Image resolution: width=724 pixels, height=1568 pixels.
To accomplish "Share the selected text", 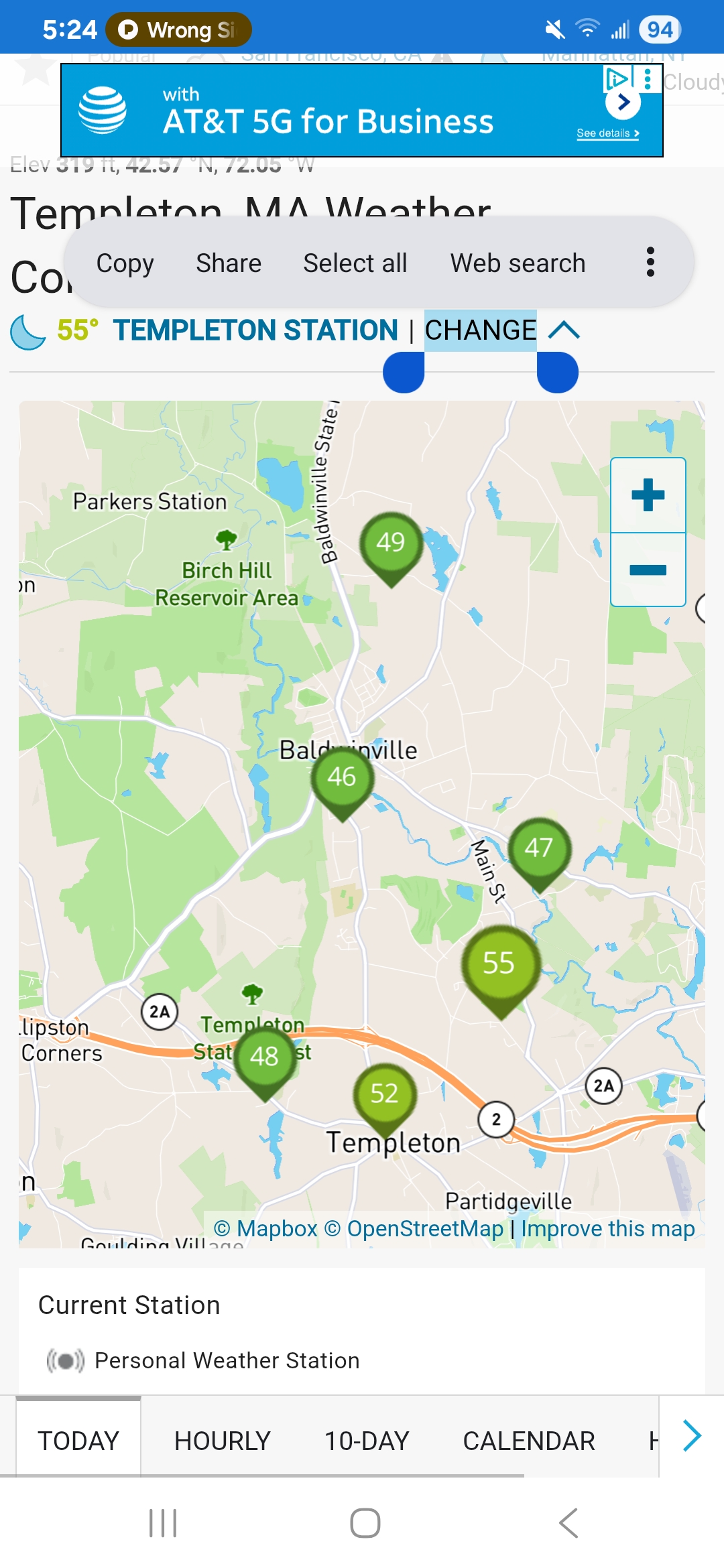I will (x=229, y=263).
